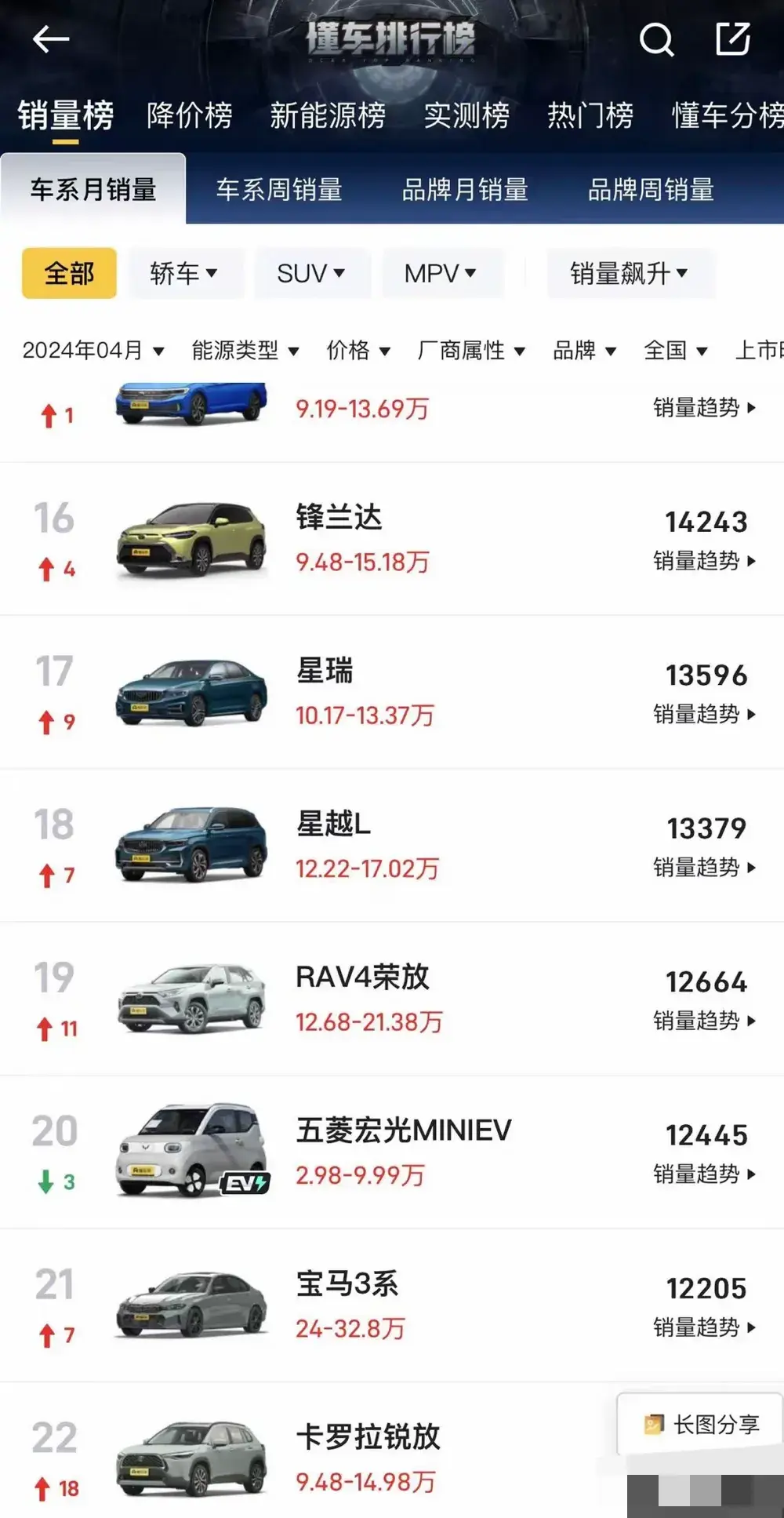This screenshot has height=1518, width=784.
Task: Tap the share icon in header
Action: tap(733, 38)
